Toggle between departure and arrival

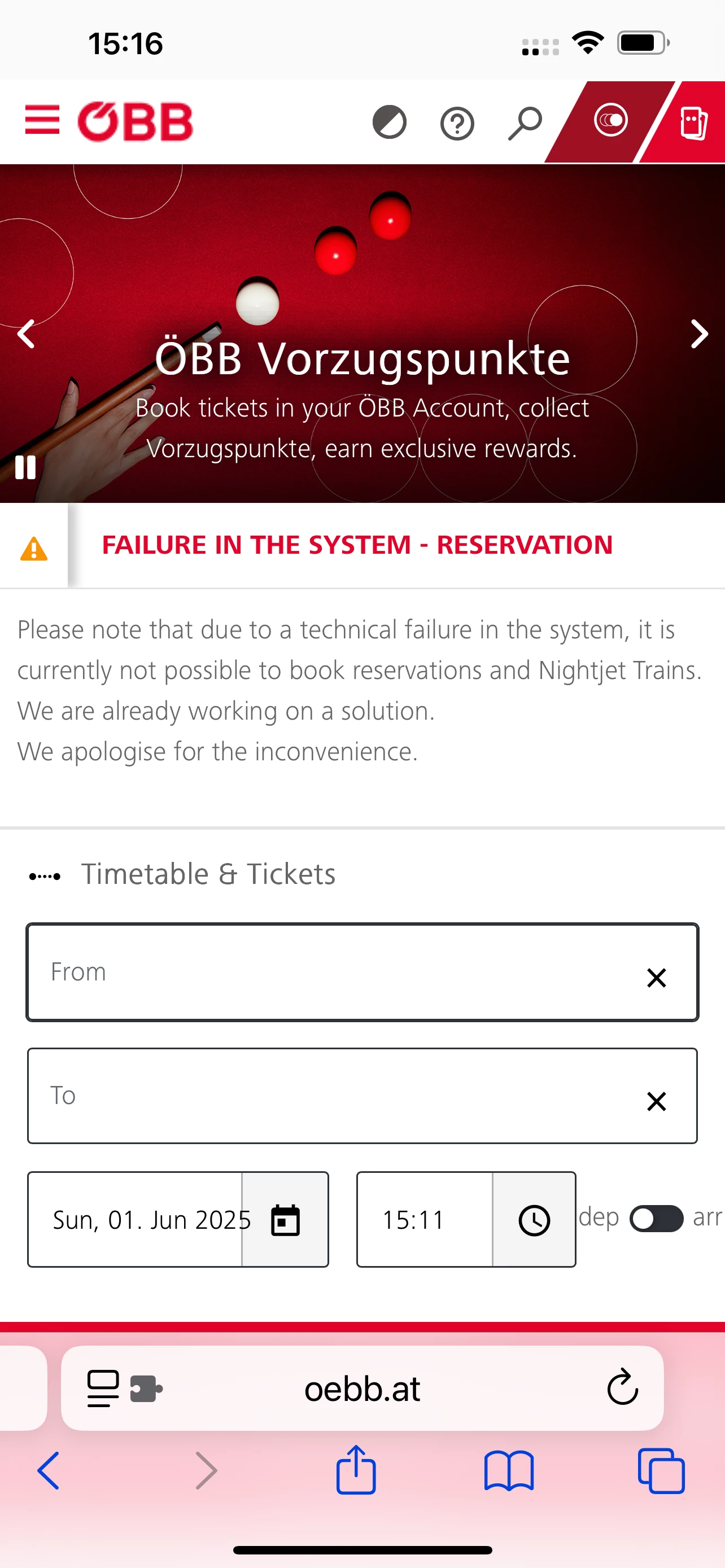[x=656, y=1218]
